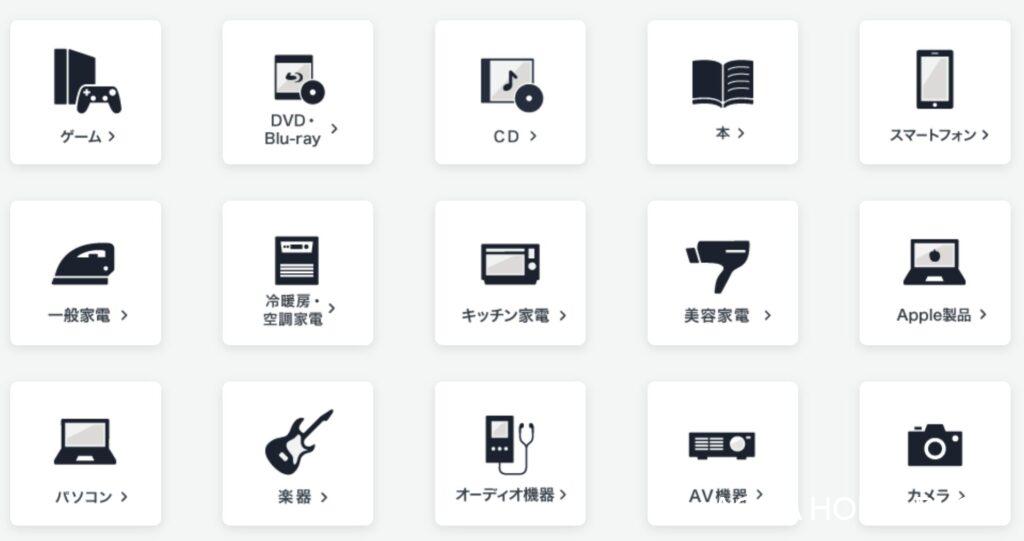The height and width of the screenshot is (541, 1024).
Task: Select the DVD・Blu-ray category card
Action: click(297, 93)
